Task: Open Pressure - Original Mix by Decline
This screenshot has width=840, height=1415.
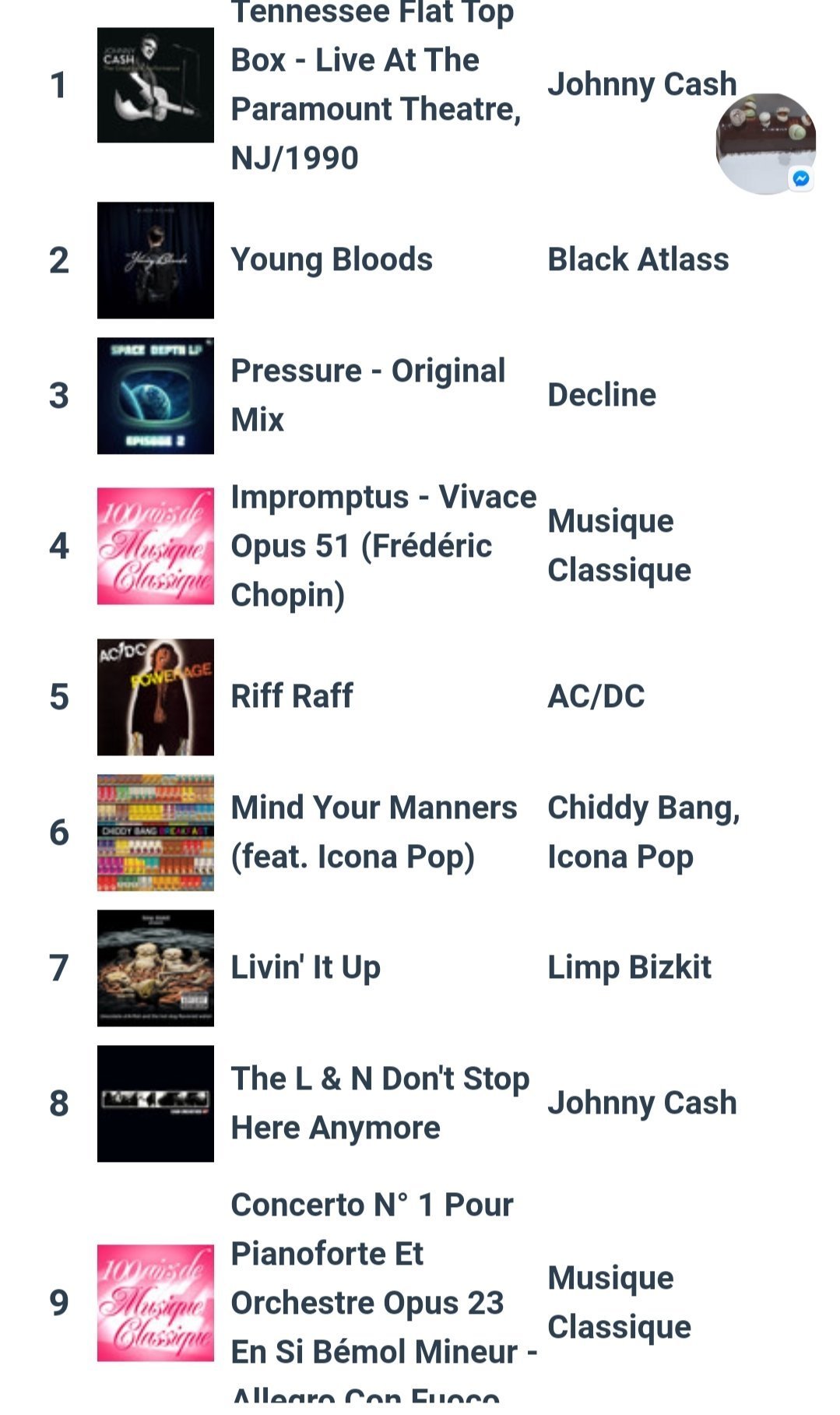Action: coord(420,396)
